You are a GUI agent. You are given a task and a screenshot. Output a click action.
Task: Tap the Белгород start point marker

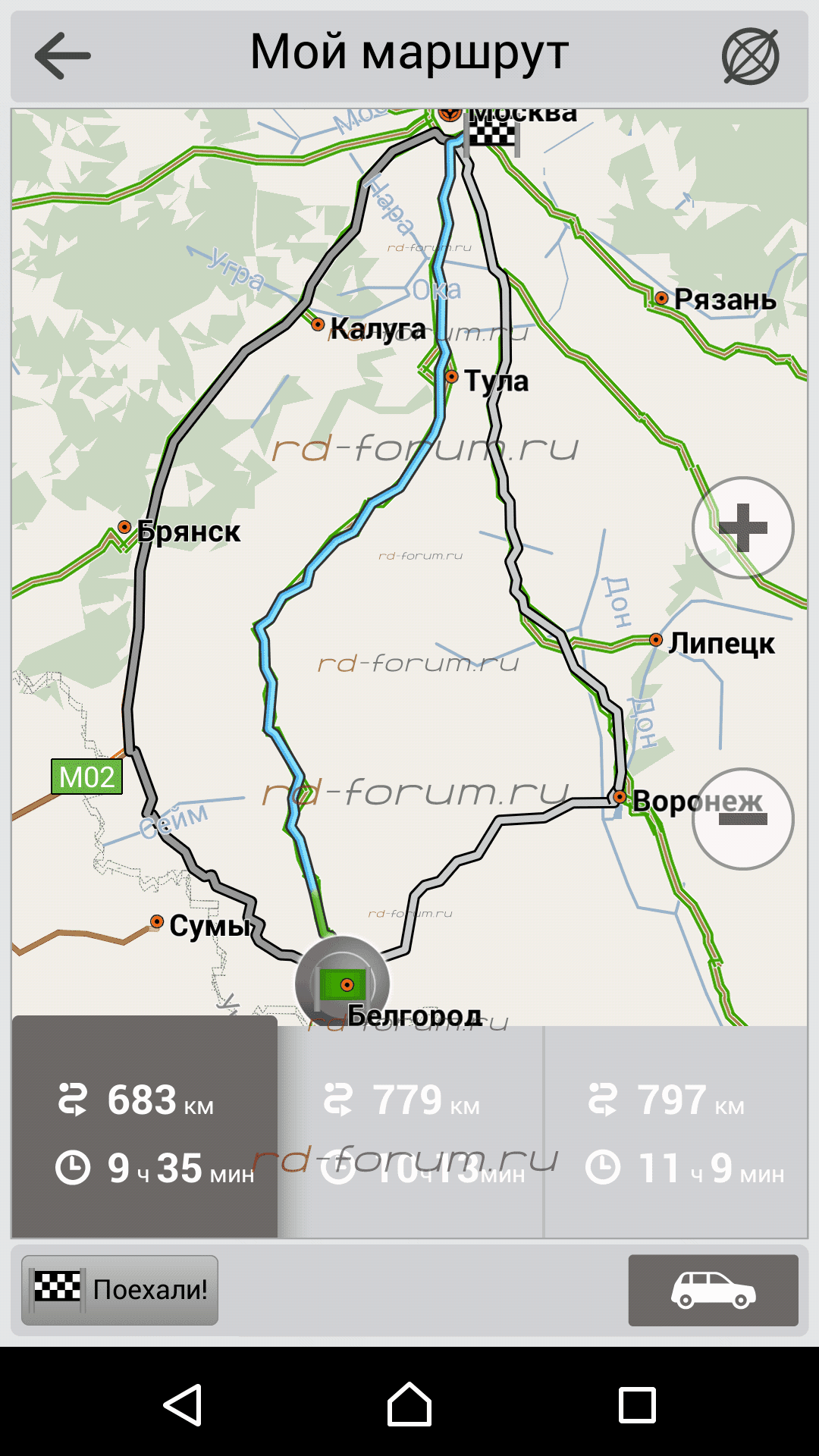click(343, 984)
